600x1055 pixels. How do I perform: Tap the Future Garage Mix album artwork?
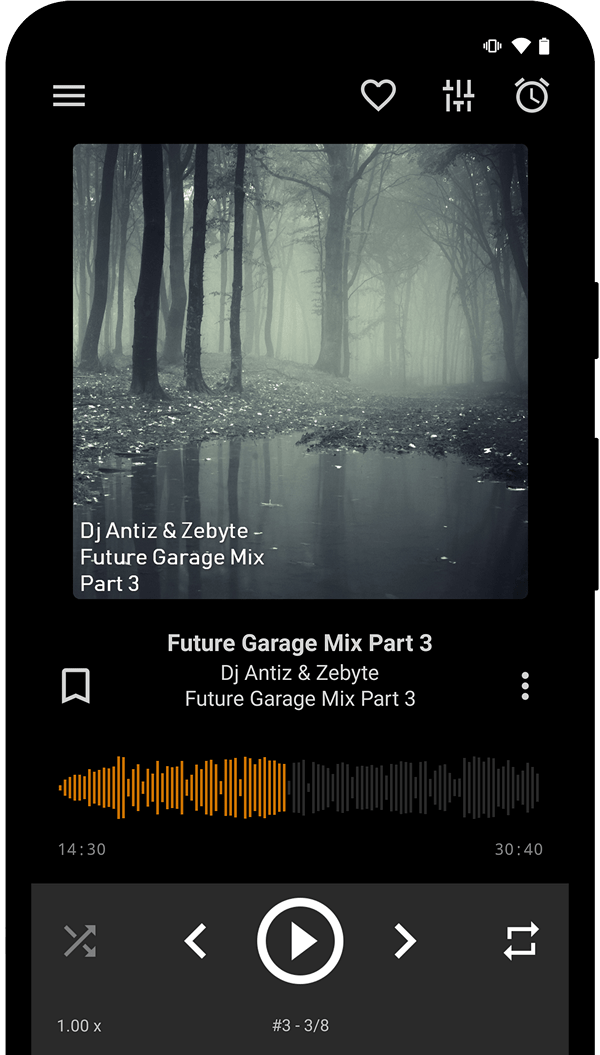pyautogui.click(x=300, y=371)
